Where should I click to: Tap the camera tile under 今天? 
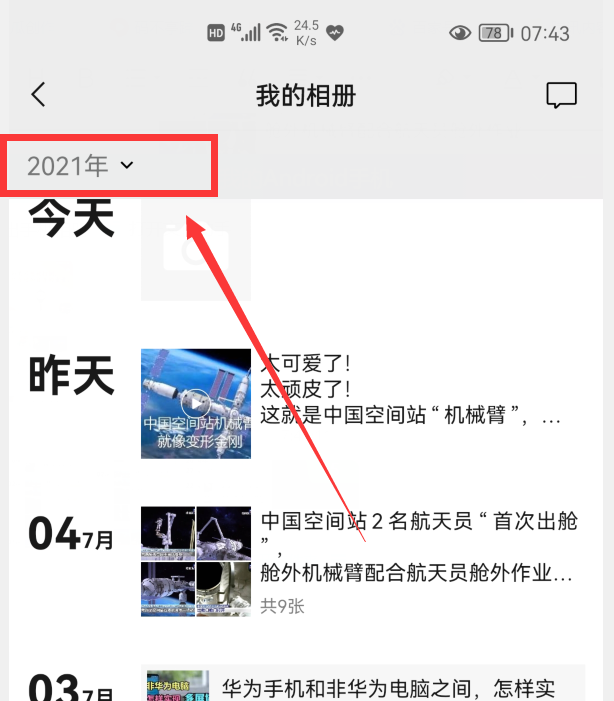tap(195, 249)
